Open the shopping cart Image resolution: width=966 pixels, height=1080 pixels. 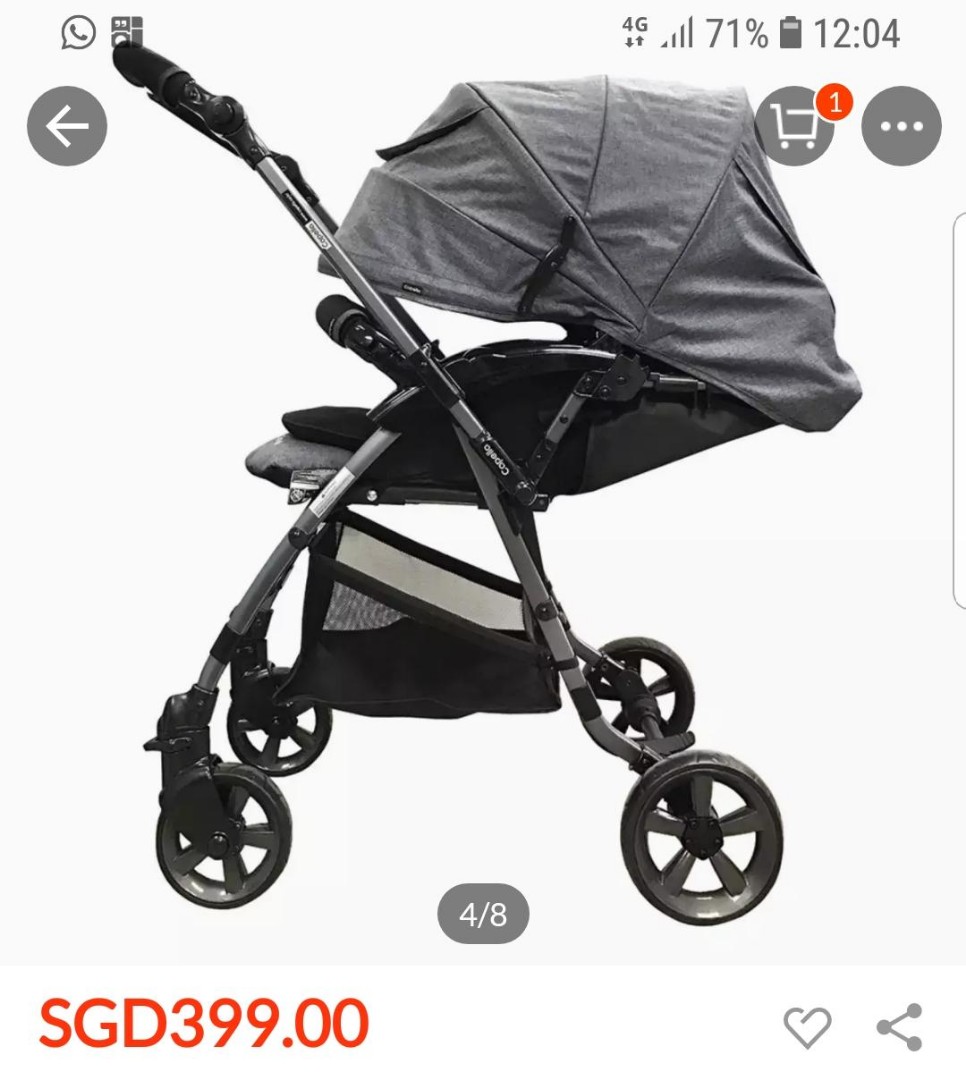point(797,126)
